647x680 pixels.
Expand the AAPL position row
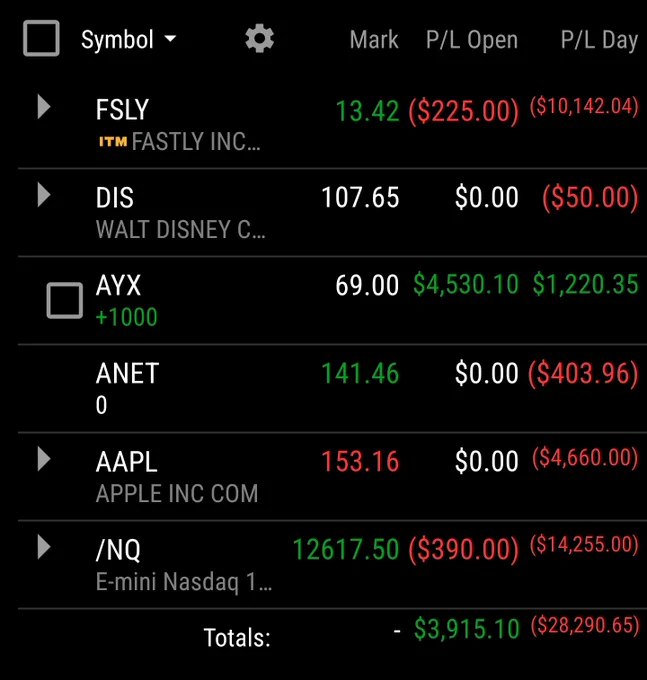pos(44,459)
